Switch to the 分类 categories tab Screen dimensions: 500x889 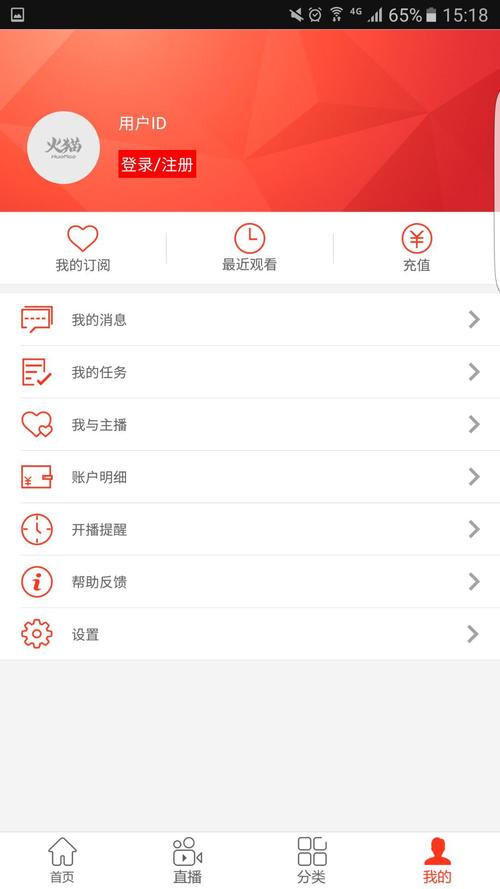pos(312,861)
